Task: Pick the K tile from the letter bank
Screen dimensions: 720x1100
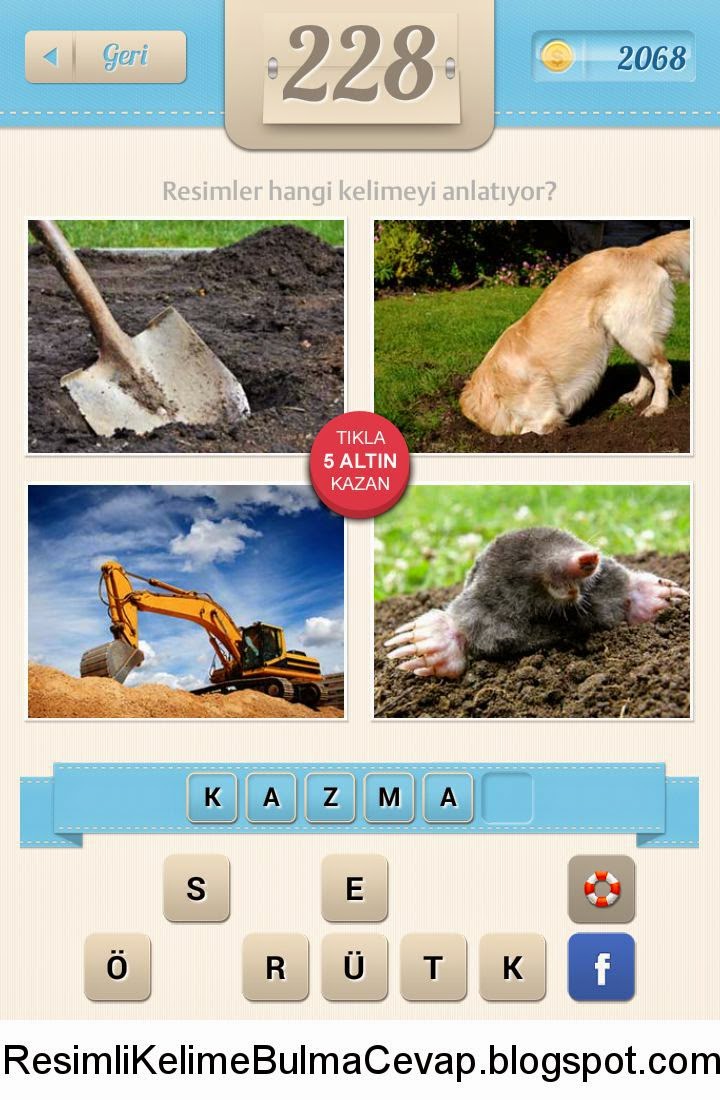Action: [x=512, y=967]
